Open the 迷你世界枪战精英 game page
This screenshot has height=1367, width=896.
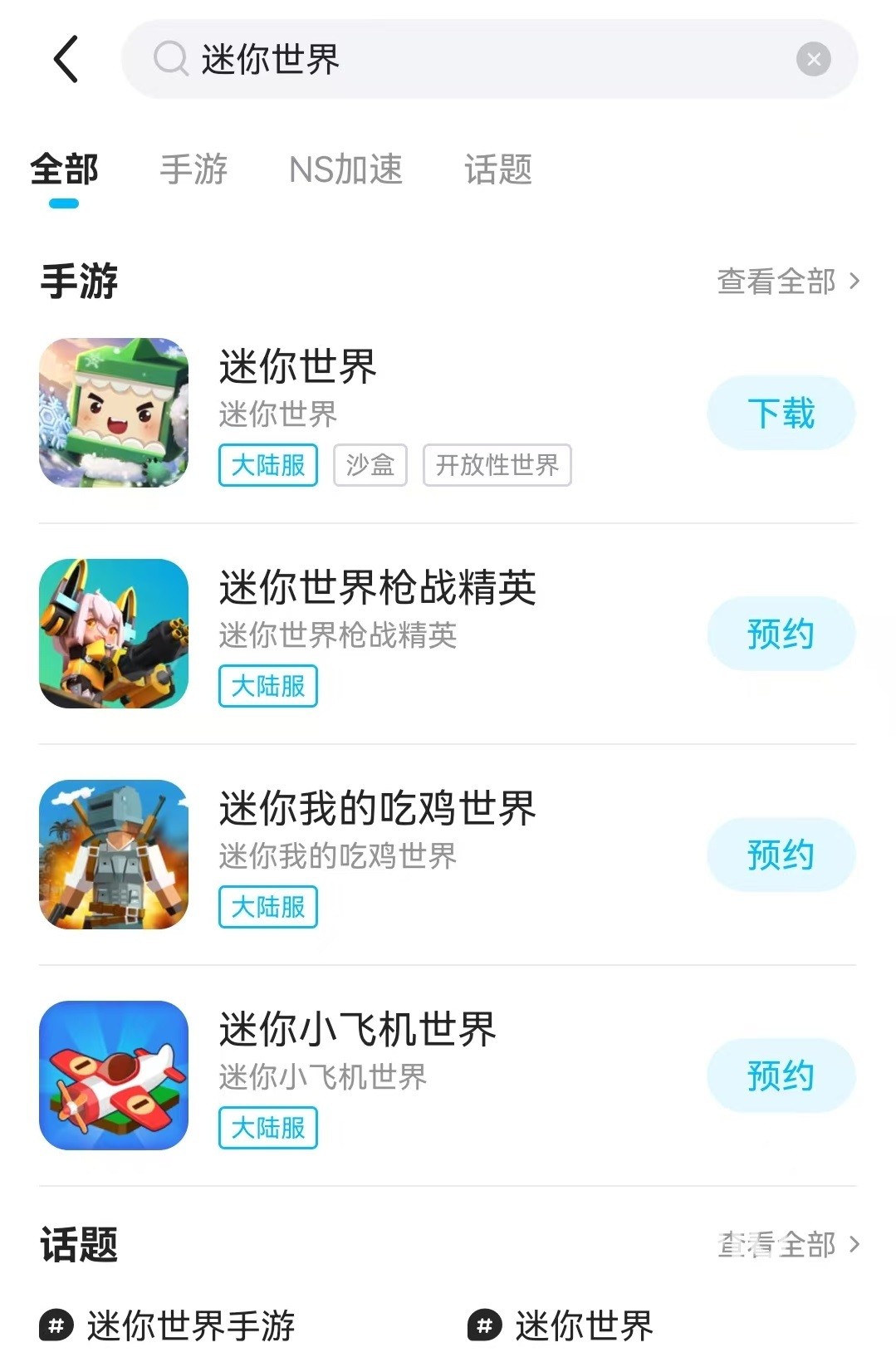(x=377, y=588)
